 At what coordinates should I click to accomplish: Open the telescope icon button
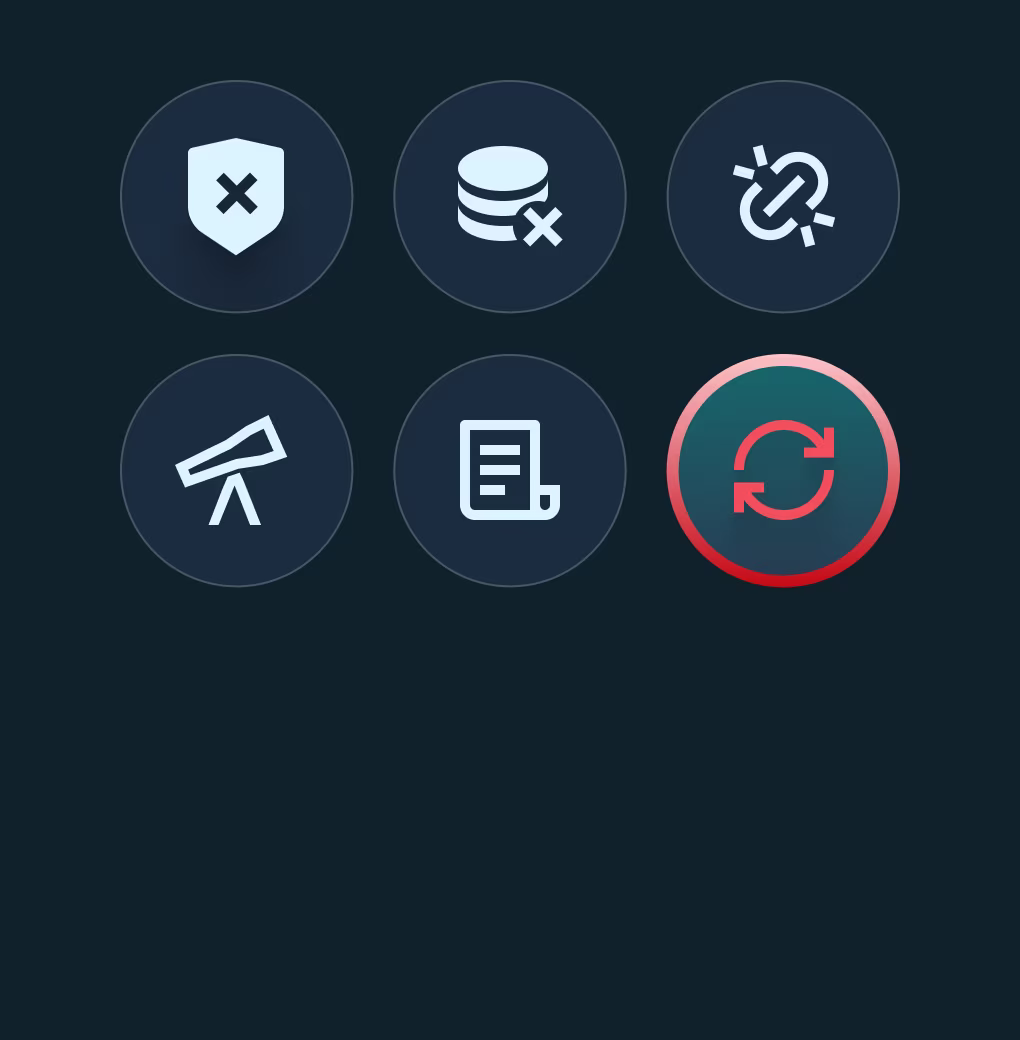(x=236, y=470)
